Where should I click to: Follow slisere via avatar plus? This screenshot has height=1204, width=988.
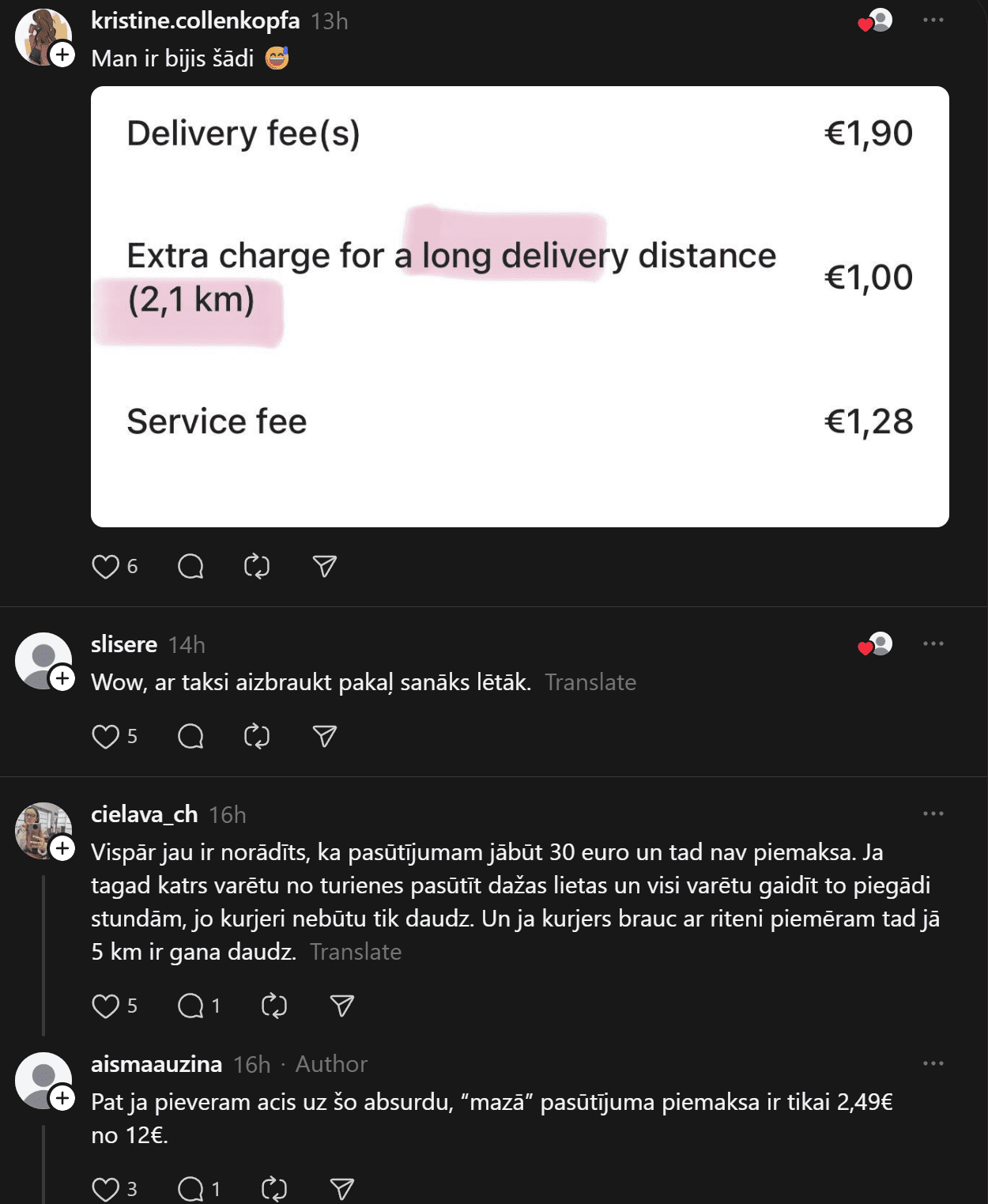pos(62,678)
